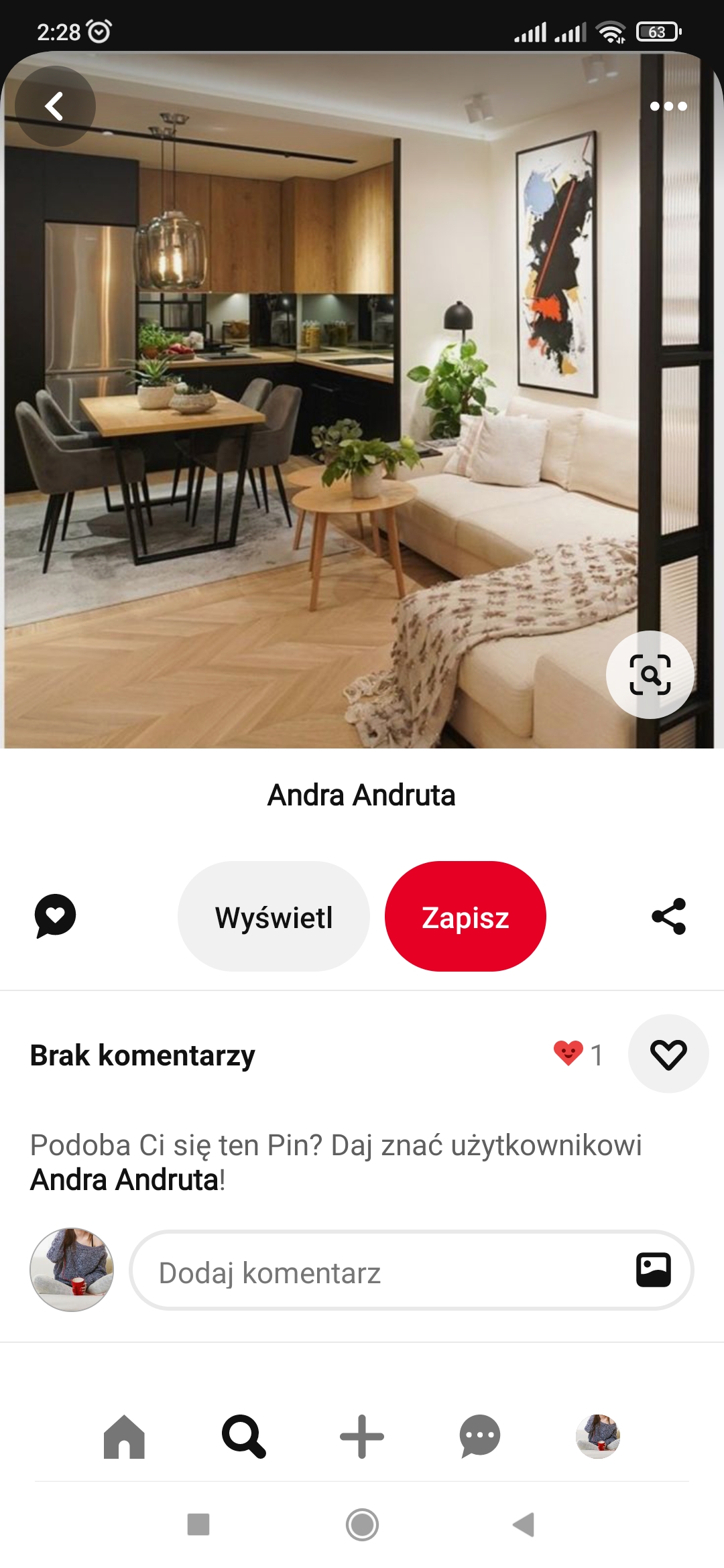Go back using the arrow at top left
Viewport: 724px width, 1568px height.
[x=56, y=105]
